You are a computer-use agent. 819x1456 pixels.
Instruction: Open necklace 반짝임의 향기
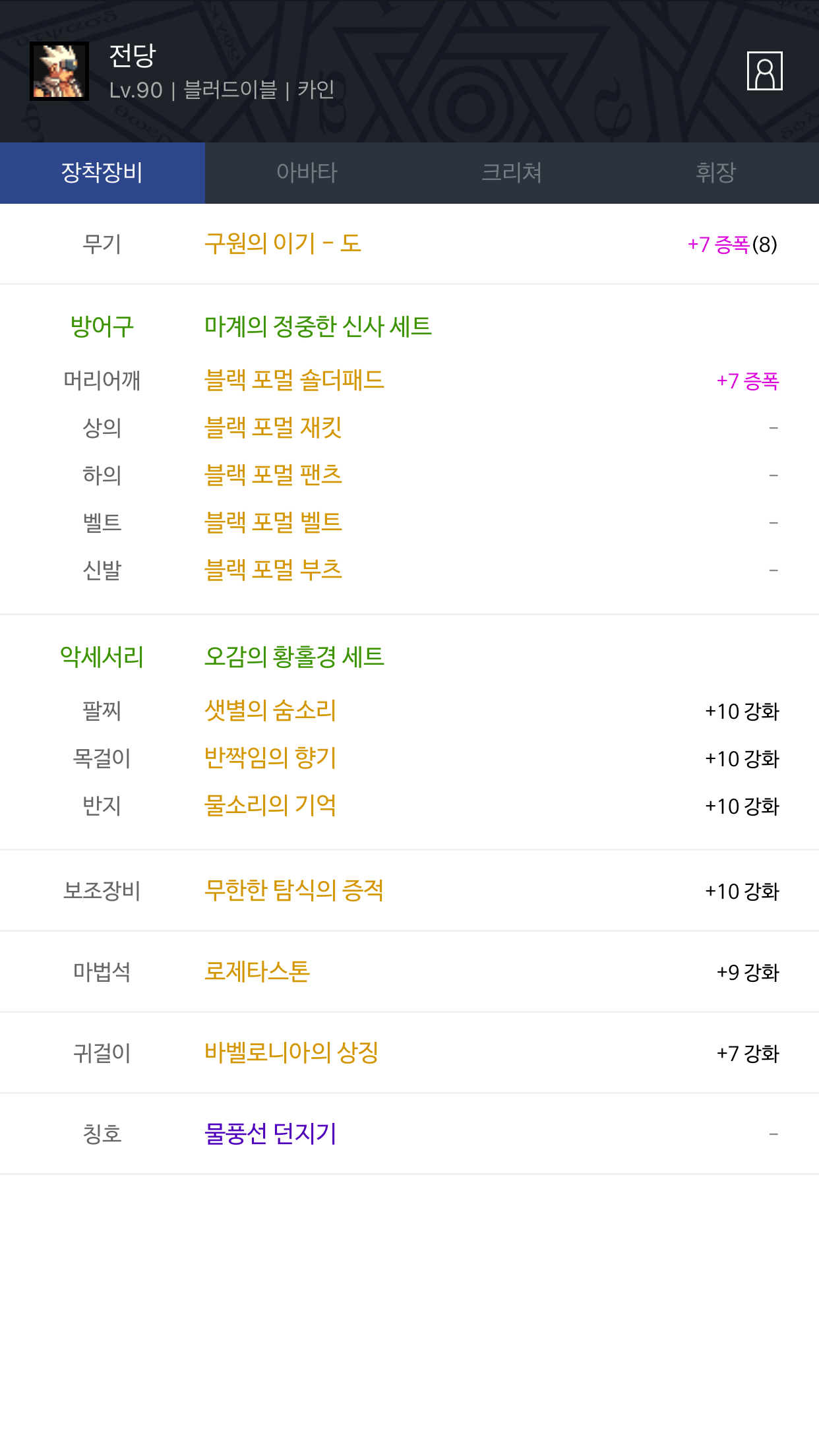[270, 758]
